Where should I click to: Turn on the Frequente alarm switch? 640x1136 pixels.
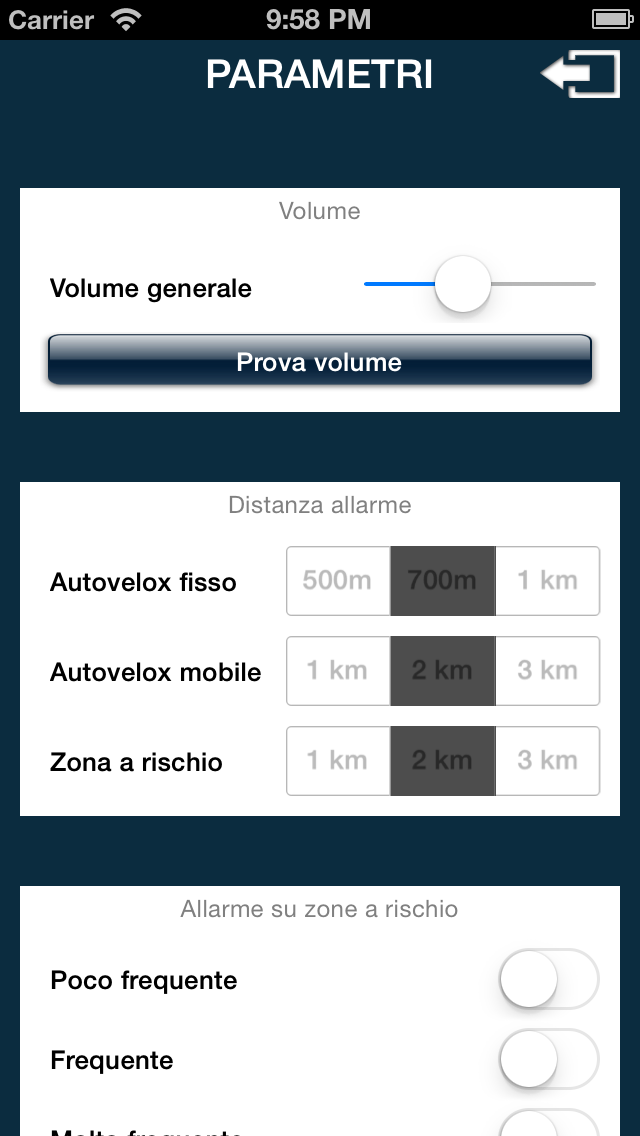(548, 1059)
